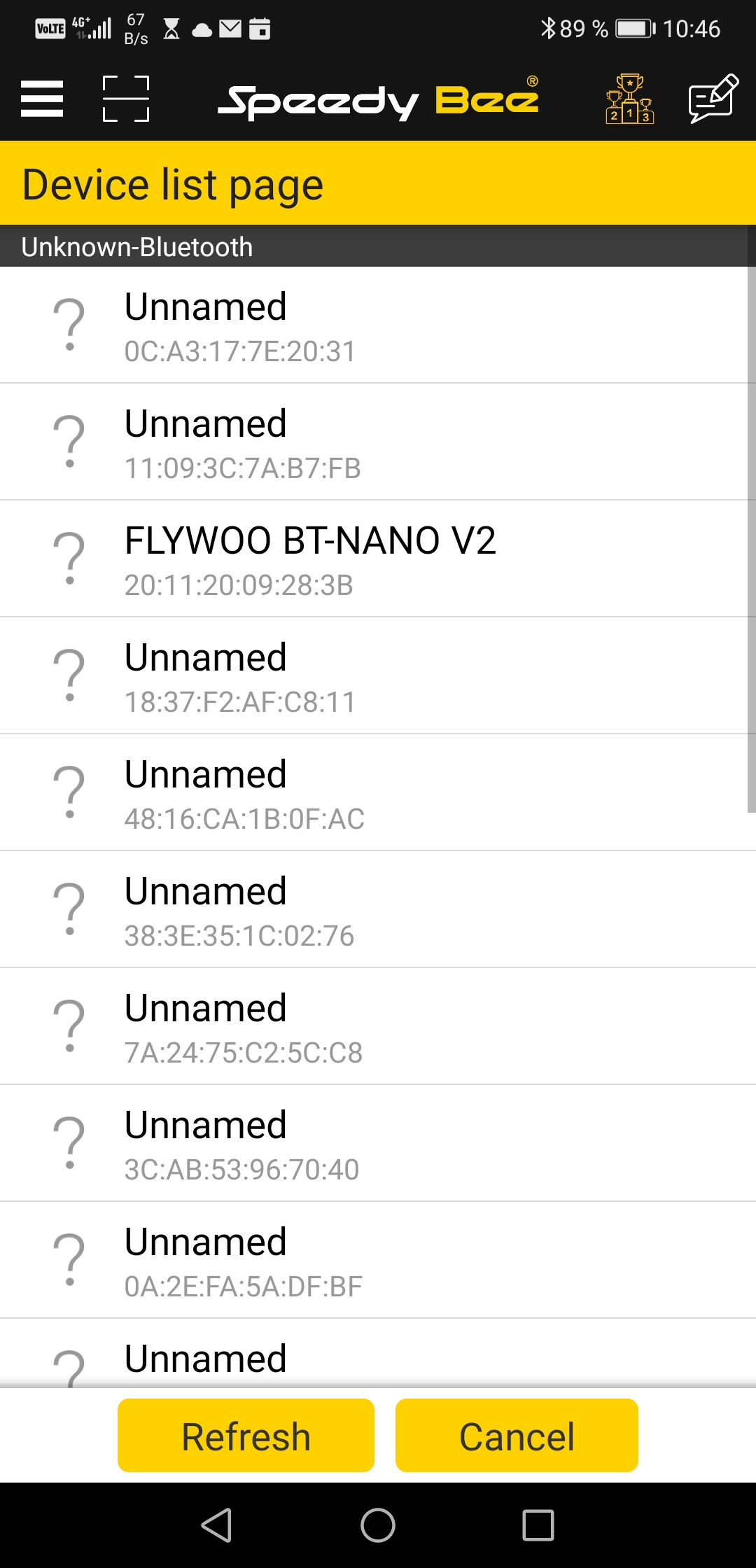
Task: Open the trophy ranking icon
Action: (630, 99)
